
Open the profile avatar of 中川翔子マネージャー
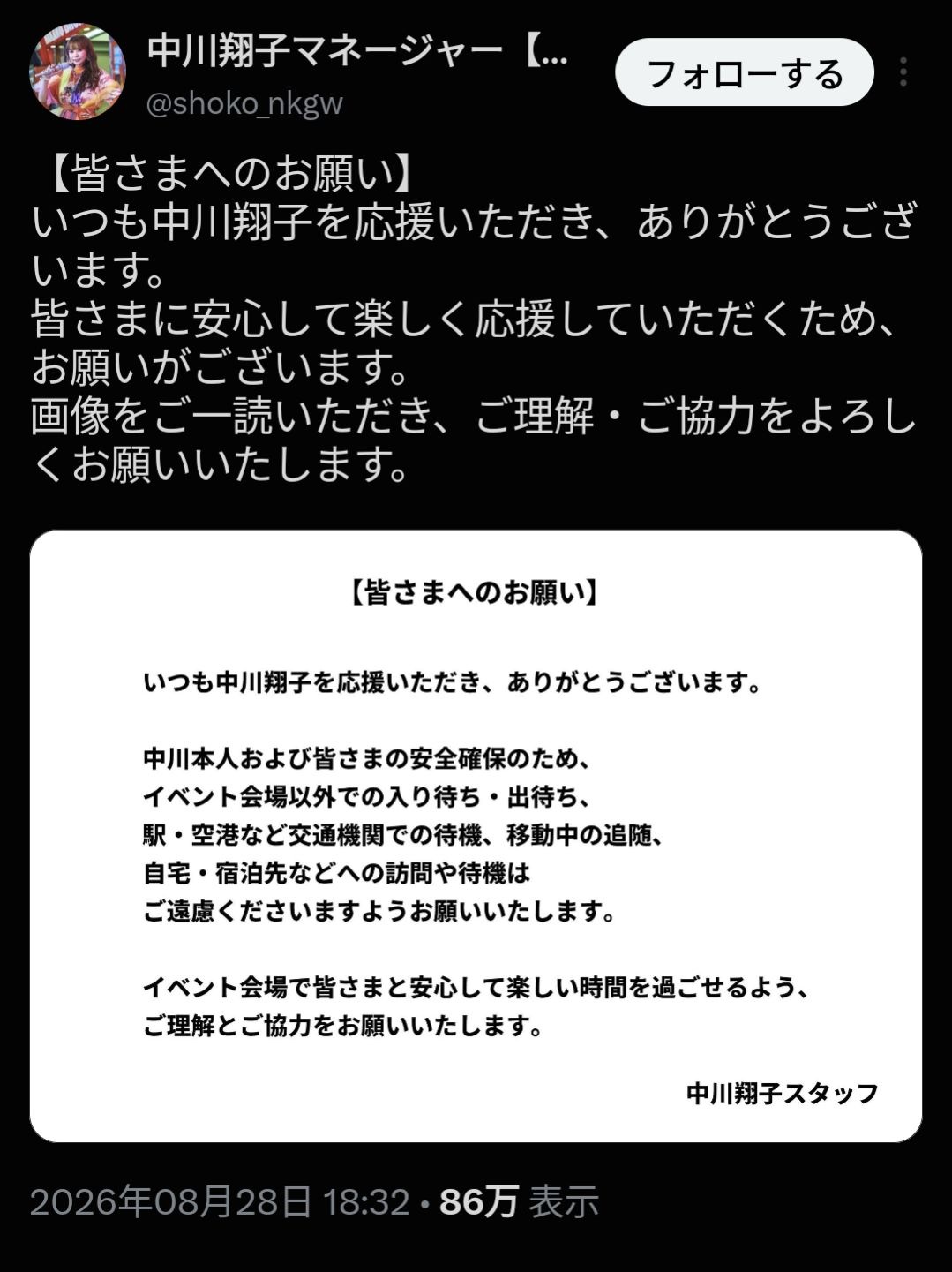pyautogui.click(x=78, y=72)
